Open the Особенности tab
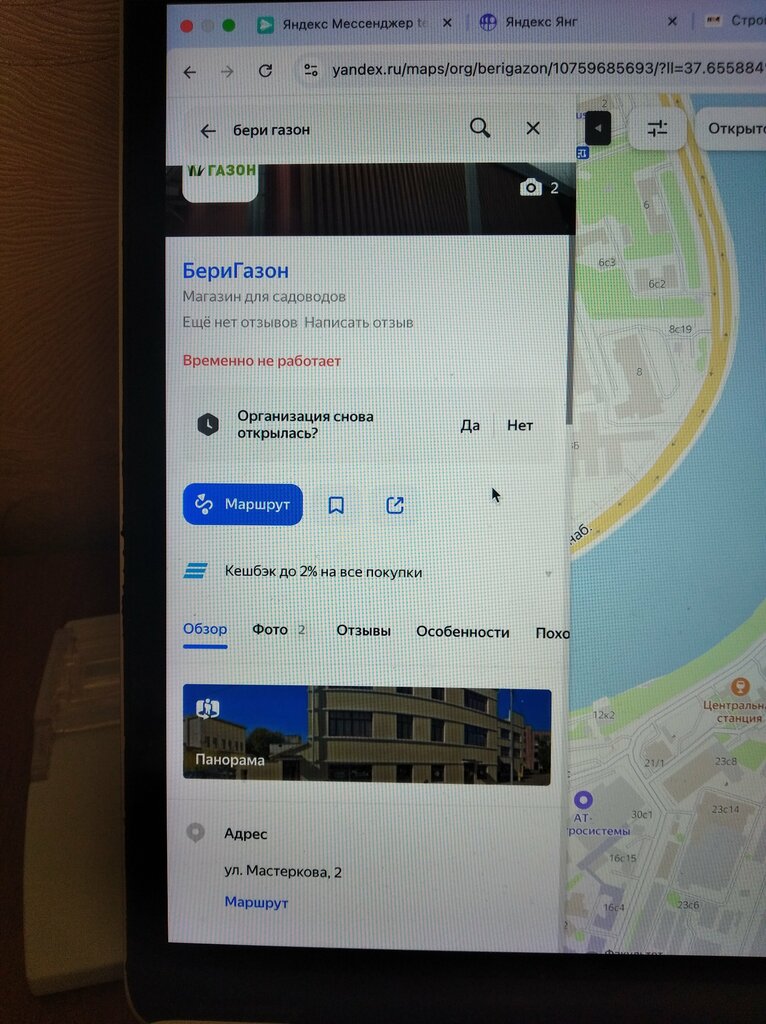This screenshot has height=1024, width=766. [462, 632]
